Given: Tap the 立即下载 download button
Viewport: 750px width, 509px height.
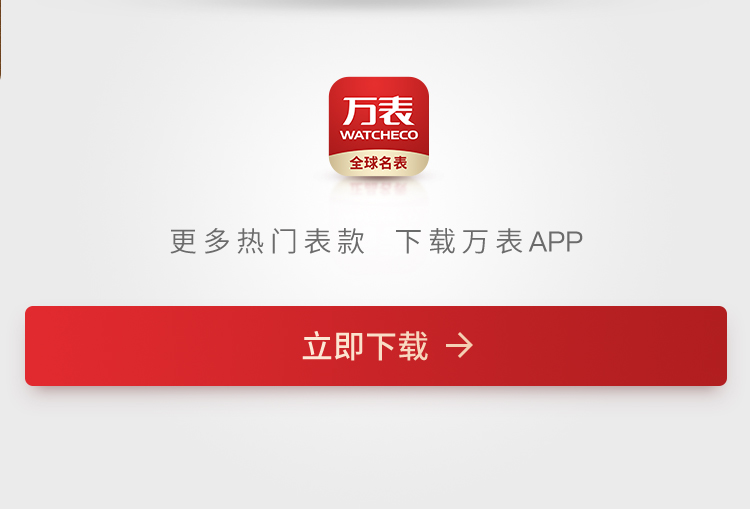Looking at the screenshot, I should click(376, 346).
